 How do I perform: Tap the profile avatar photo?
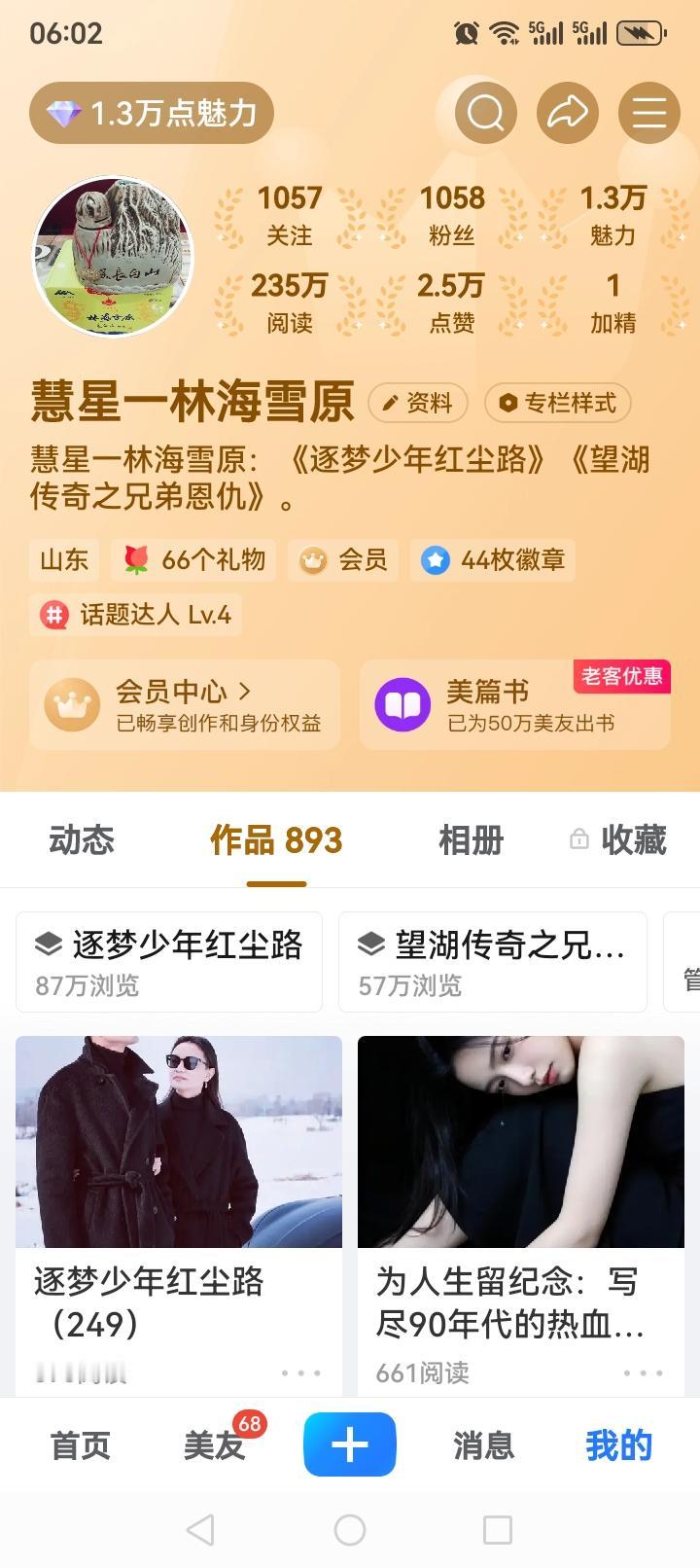coord(111,257)
